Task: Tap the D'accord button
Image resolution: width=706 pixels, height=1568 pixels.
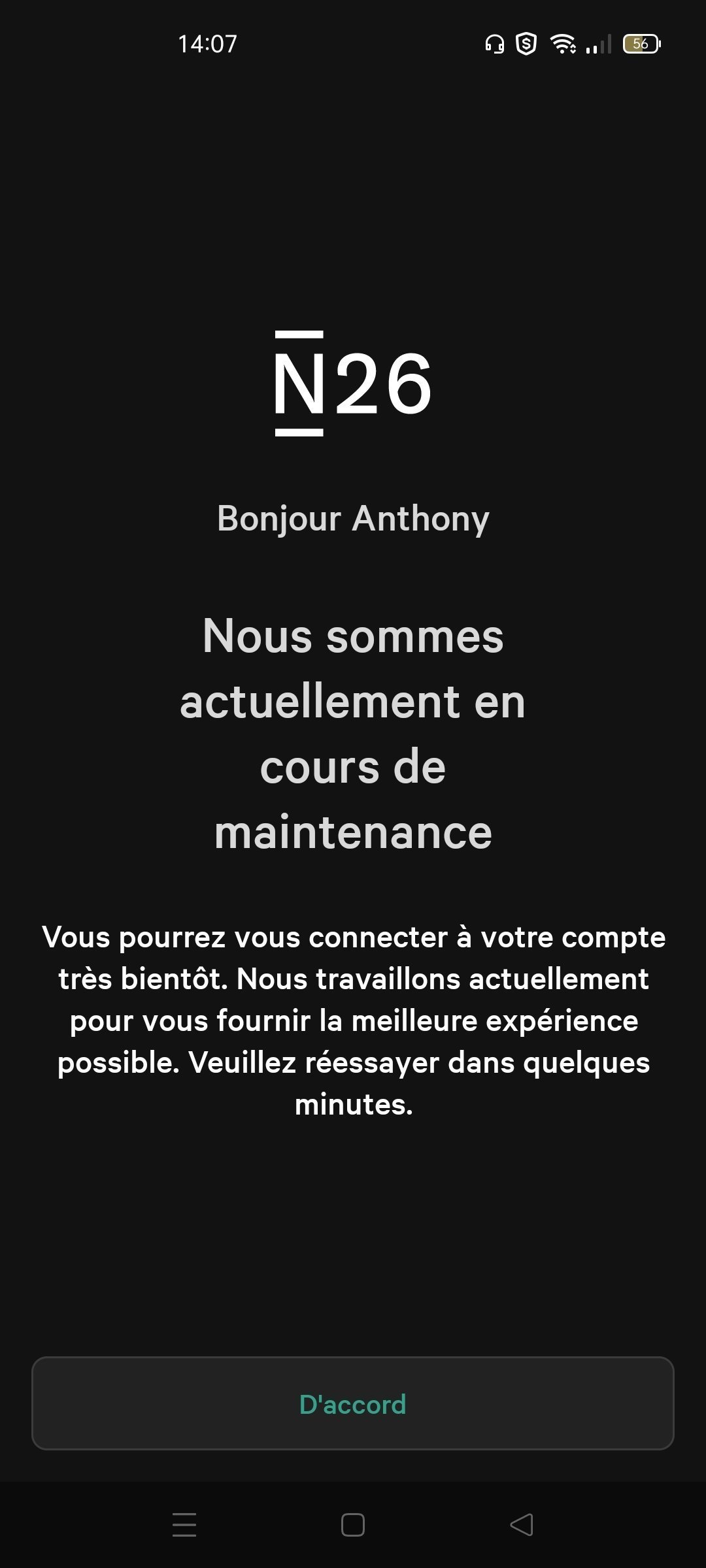Action: (x=353, y=1403)
